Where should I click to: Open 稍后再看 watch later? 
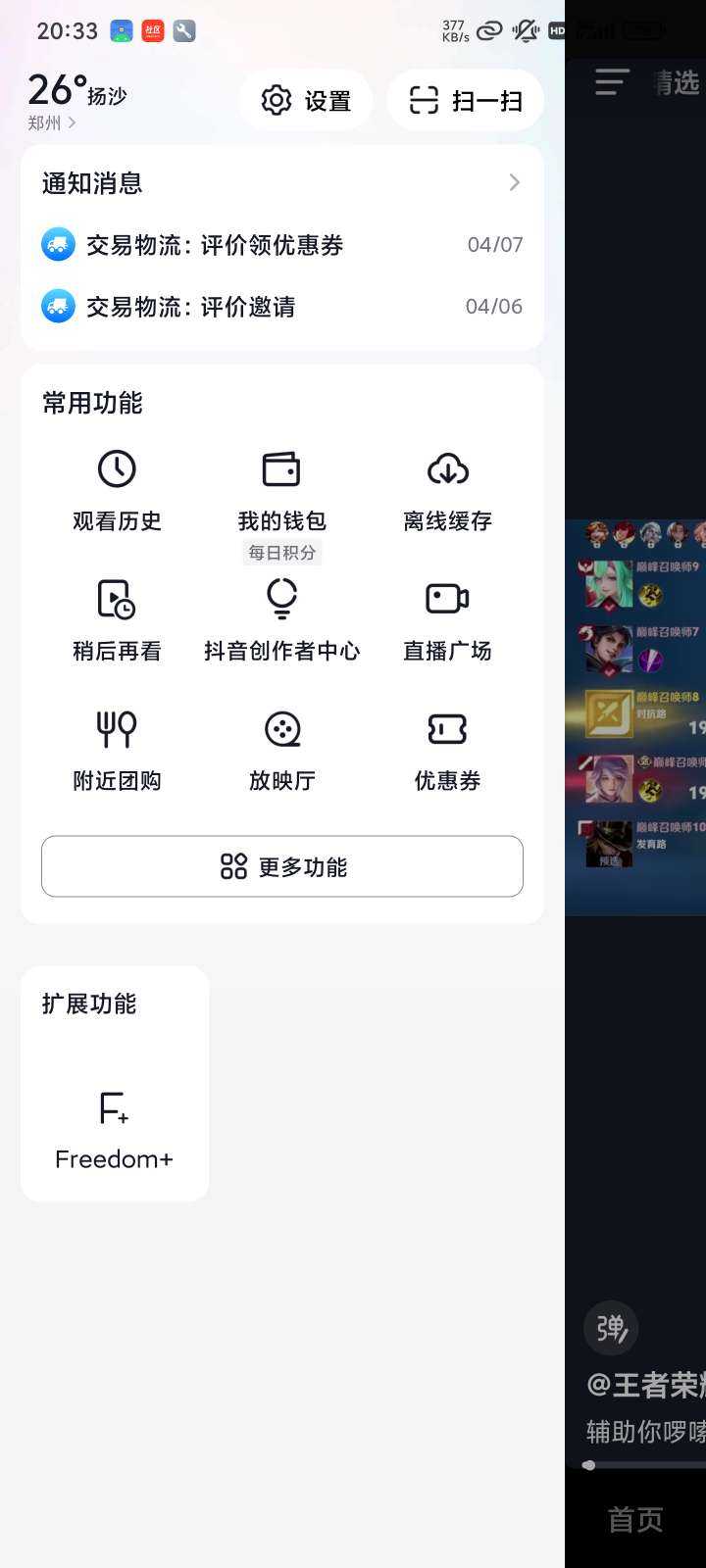[117, 621]
